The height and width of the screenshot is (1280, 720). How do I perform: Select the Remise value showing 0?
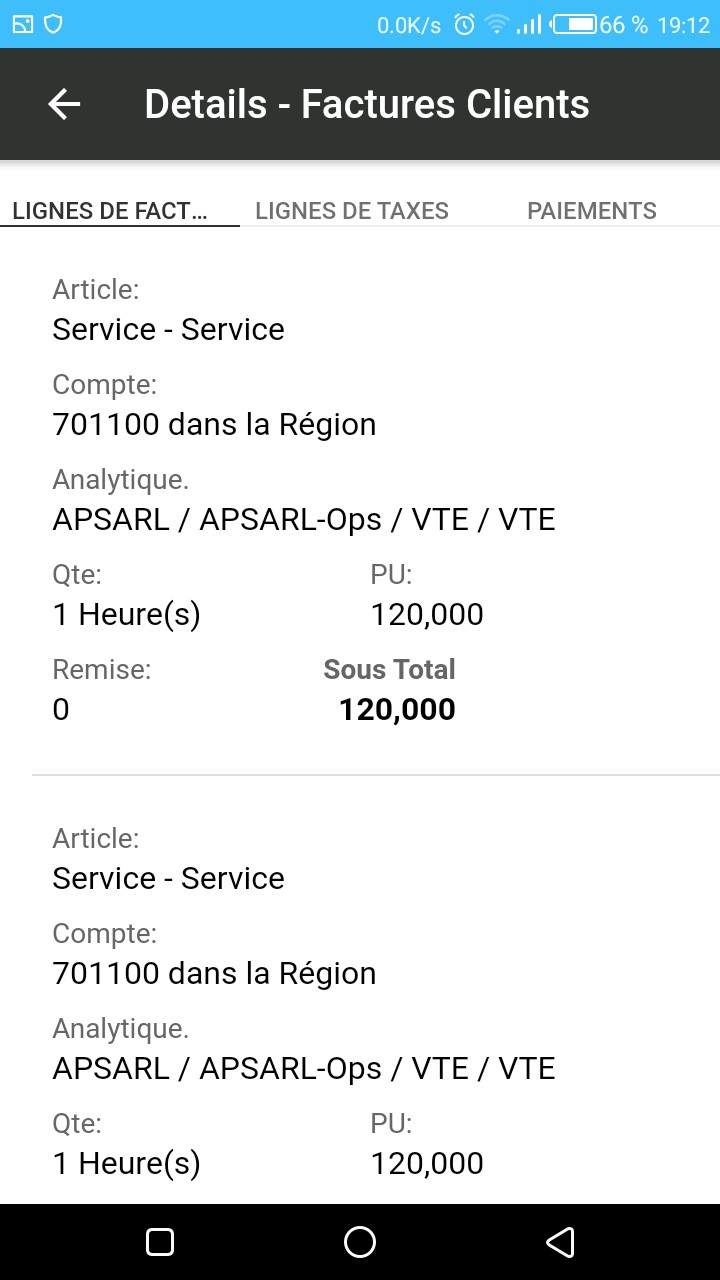click(x=60, y=709)
